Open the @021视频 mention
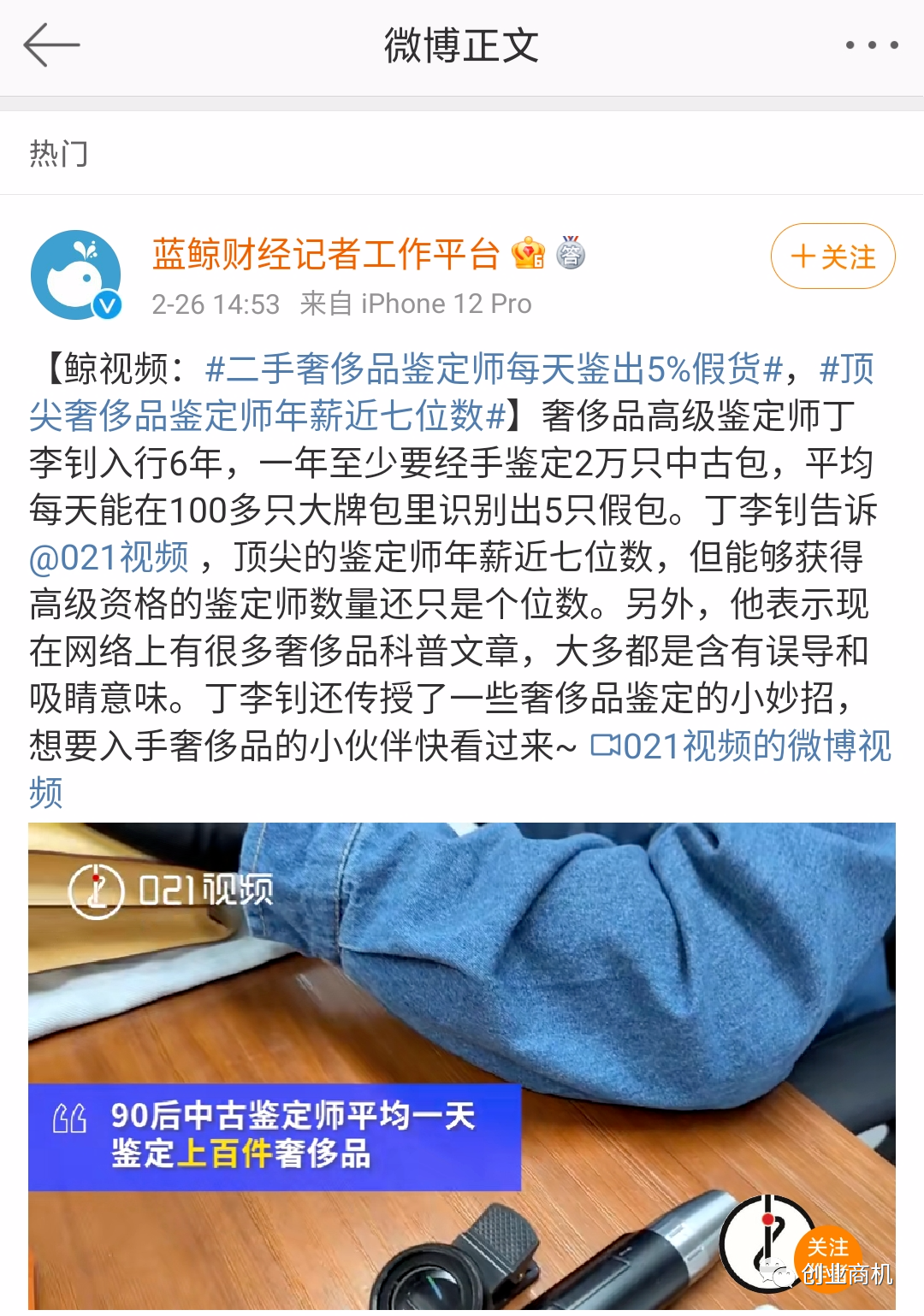Image resolution: width=924 pixels, height=1316 pixels. click(x=109, y=558)
